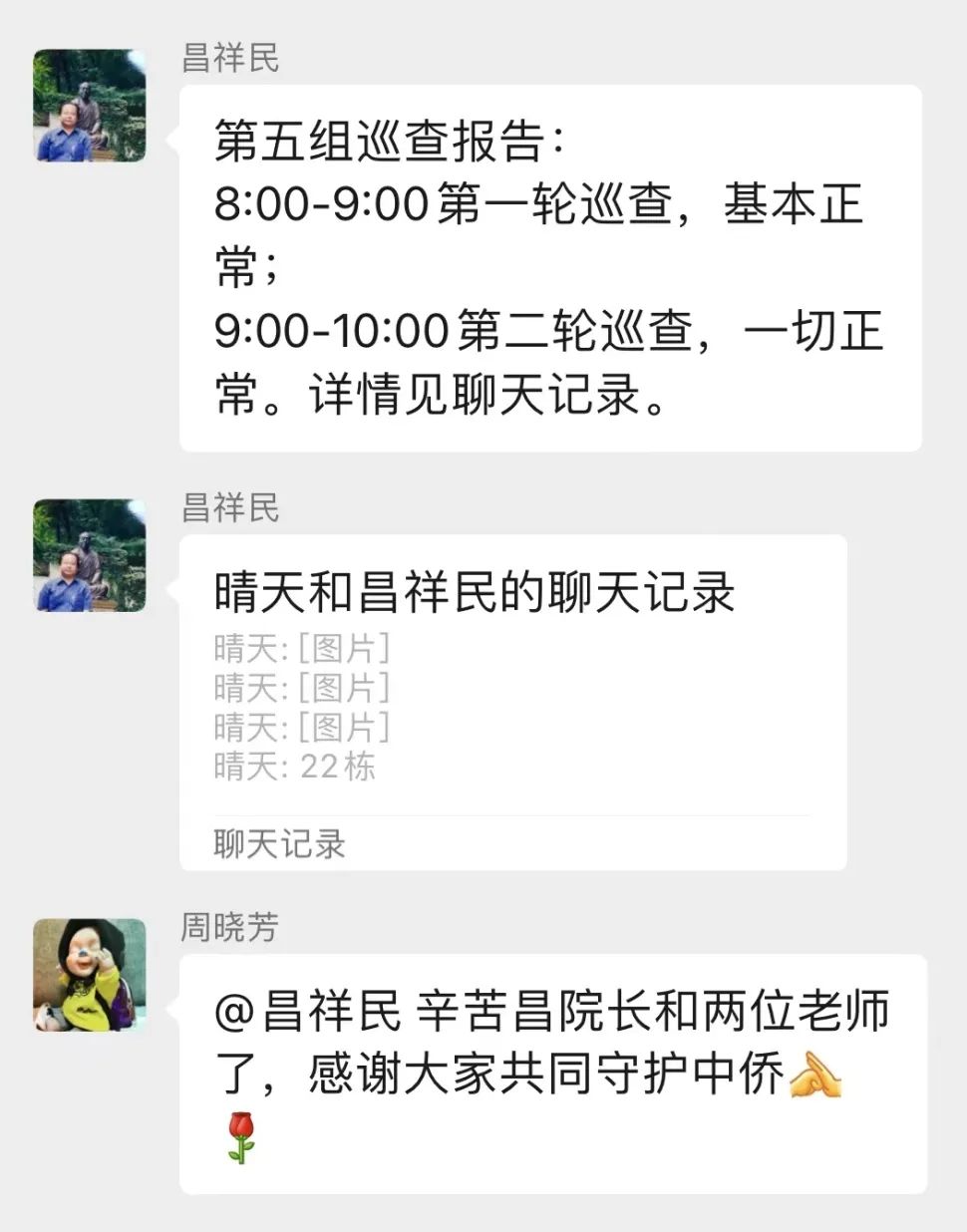Open 周晓芳's profile avatar
This screenshot has width=967, height=1232.
[90, 974]
